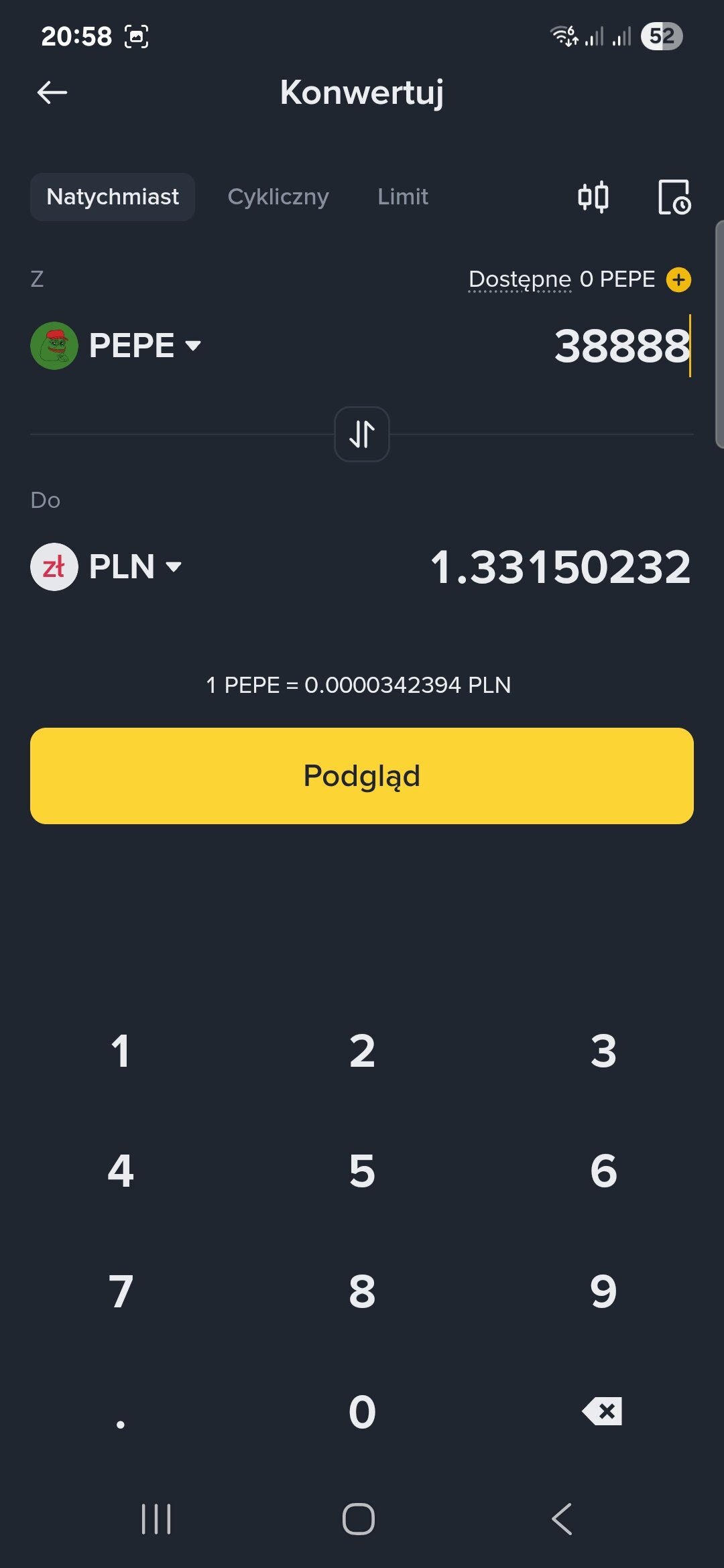Switch to the Cykliczny tab
Viewport: 724px width, 1568px height.
pyautogui.click(x=278, y=197)
